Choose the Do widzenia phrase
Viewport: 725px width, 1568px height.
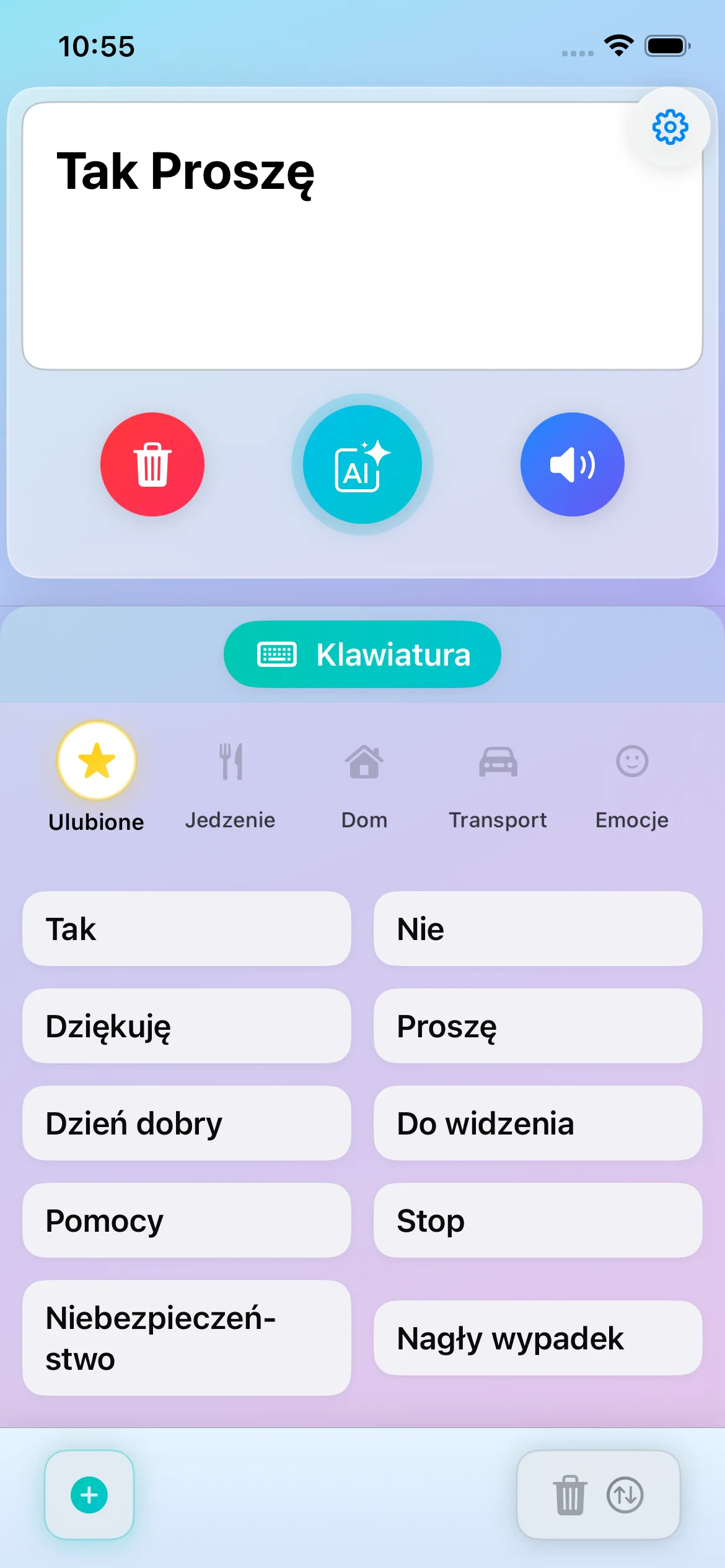(x=538, y=1123)
